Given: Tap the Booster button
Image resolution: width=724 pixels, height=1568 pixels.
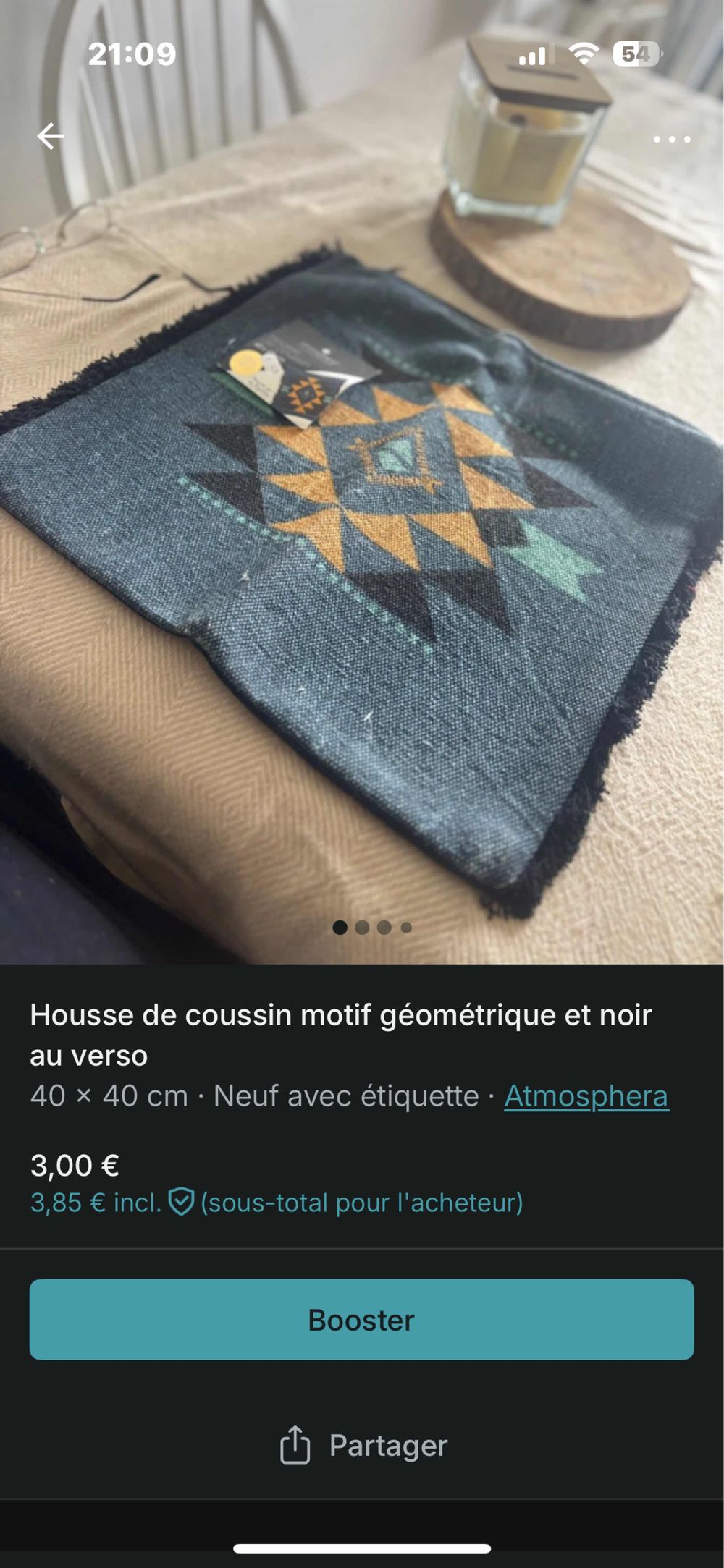Looking at the screenshot, I should click(x=361, y=1320).
